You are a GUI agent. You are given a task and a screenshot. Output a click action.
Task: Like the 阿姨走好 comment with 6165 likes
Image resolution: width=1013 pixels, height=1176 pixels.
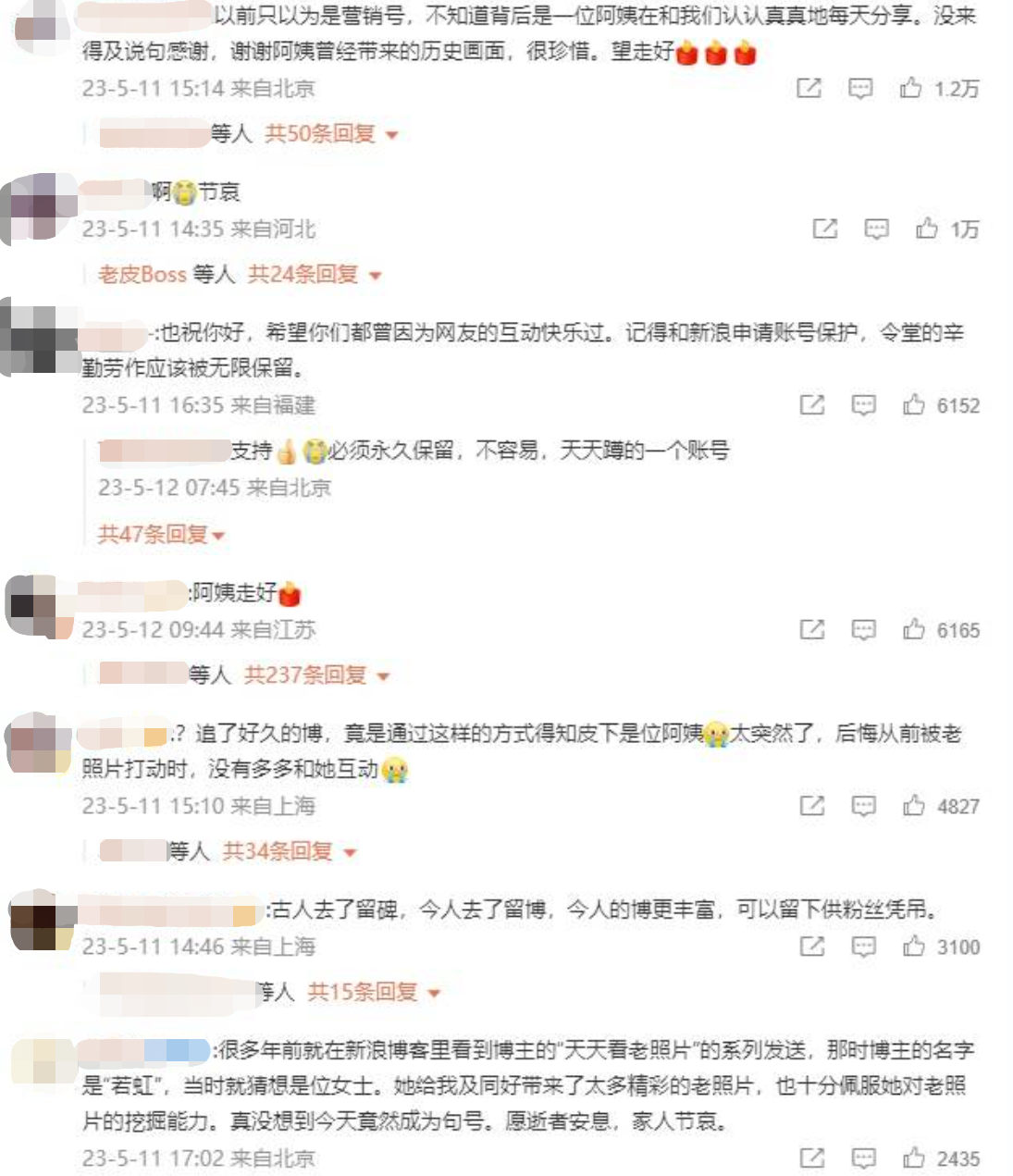(x=914, y=630)
